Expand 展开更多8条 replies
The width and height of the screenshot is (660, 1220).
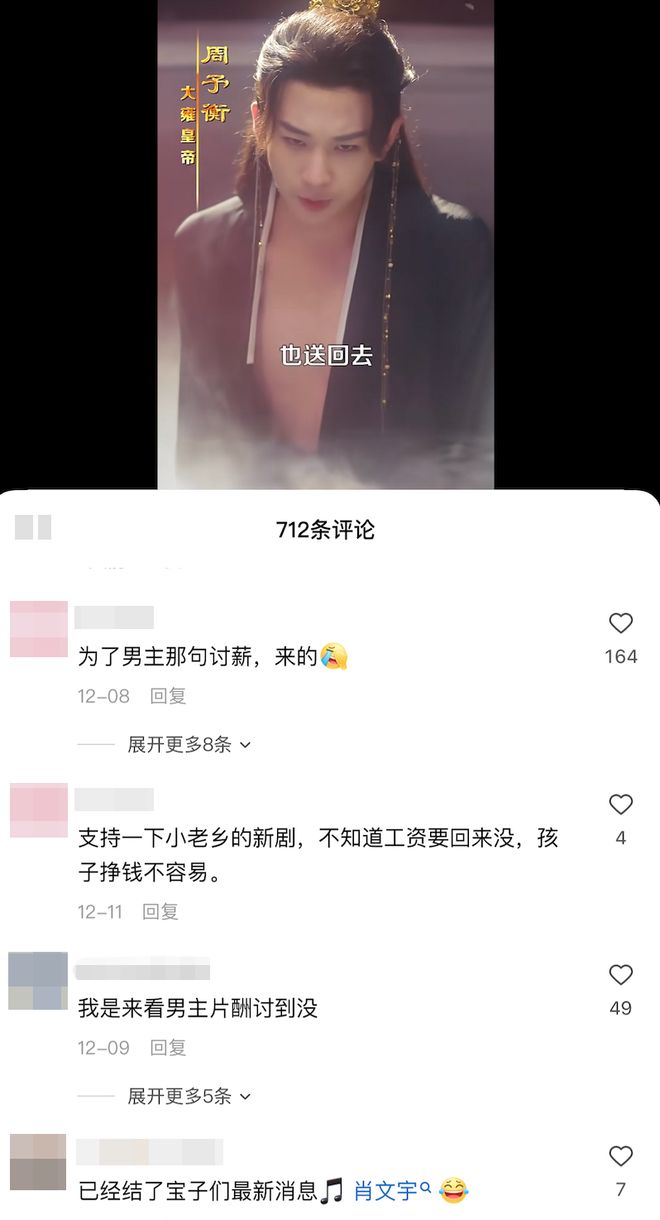pyautogui.click(x=188, y=744)
